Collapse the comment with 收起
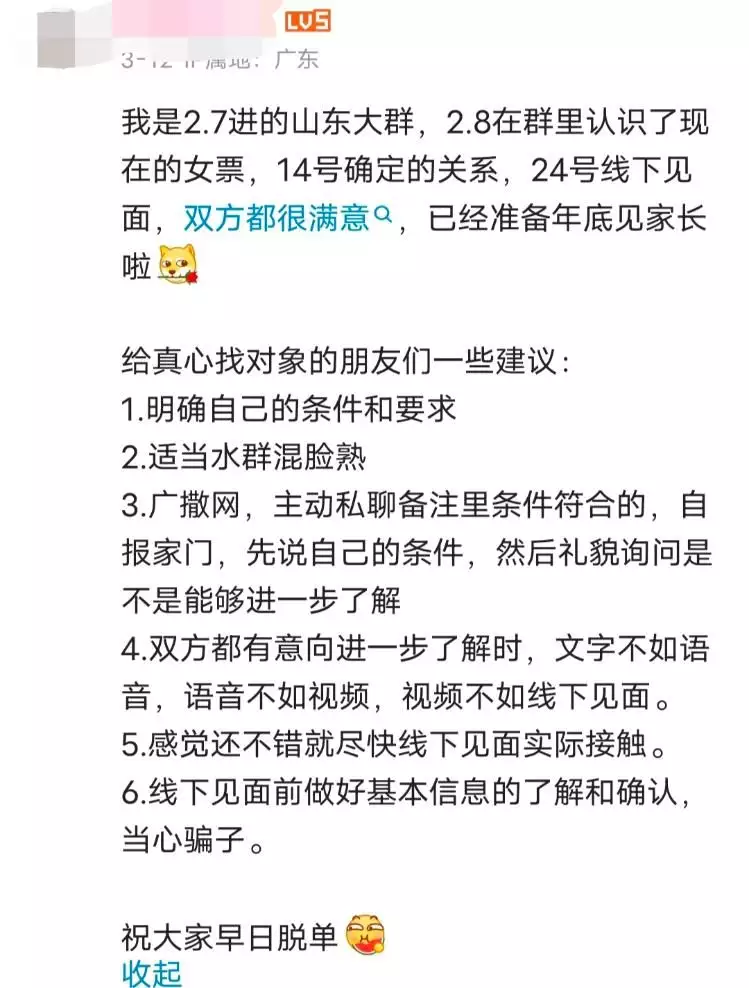Viewport: 749px width, 988px height. click(152, 972)
